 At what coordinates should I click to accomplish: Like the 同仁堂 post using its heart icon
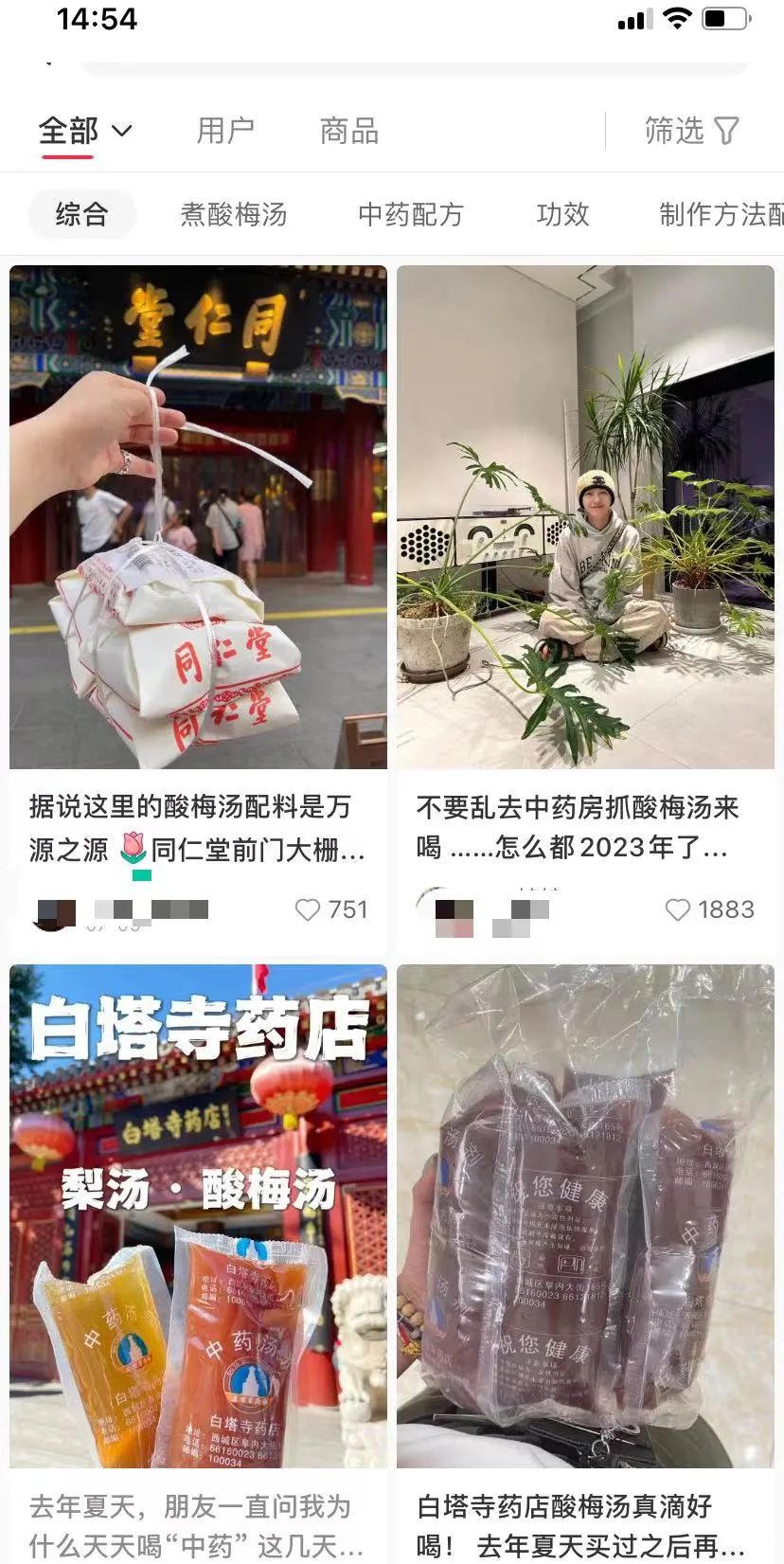point(308,910)
